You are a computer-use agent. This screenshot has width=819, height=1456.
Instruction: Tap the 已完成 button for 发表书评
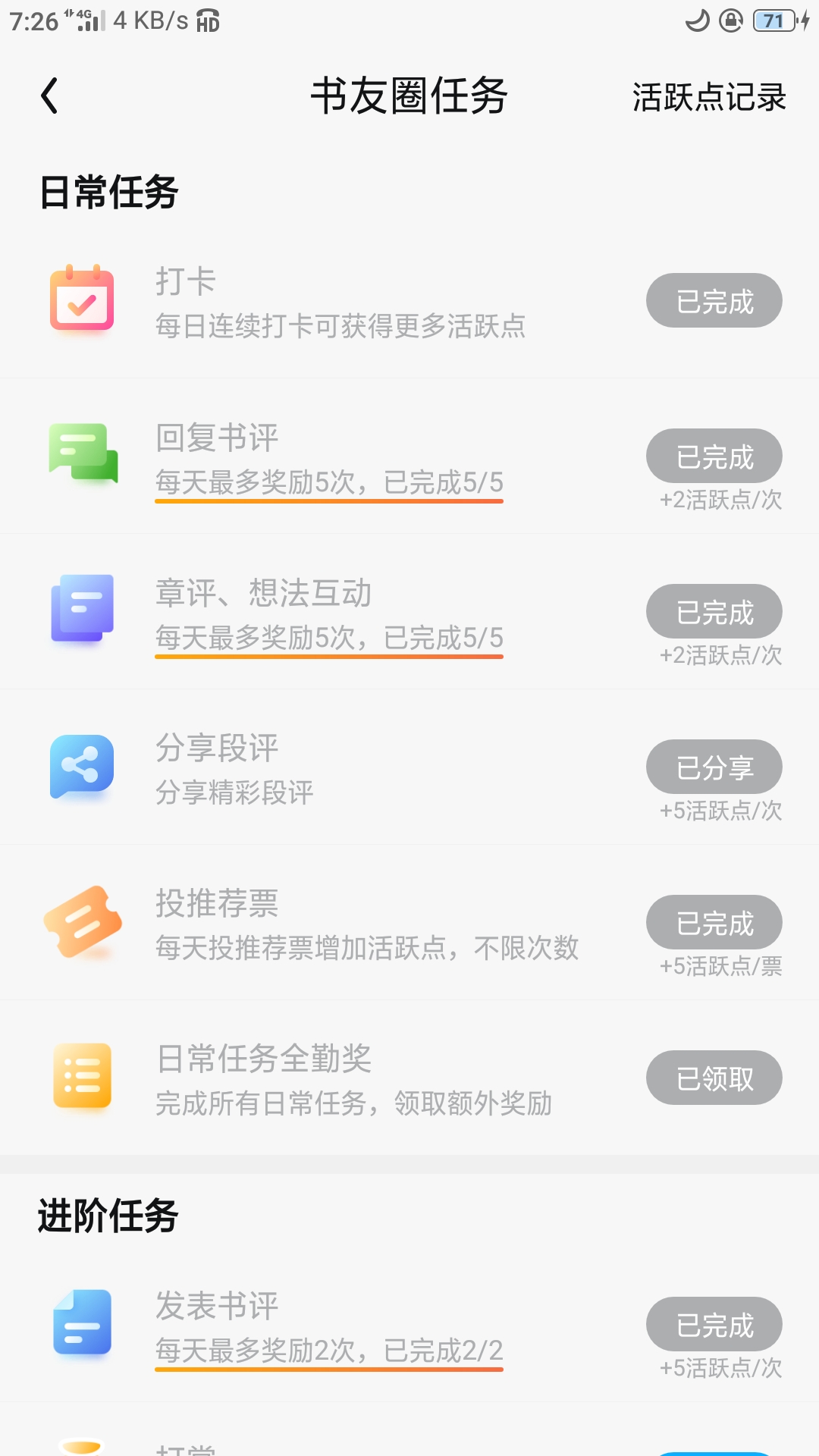click(x=714, y=1324)
